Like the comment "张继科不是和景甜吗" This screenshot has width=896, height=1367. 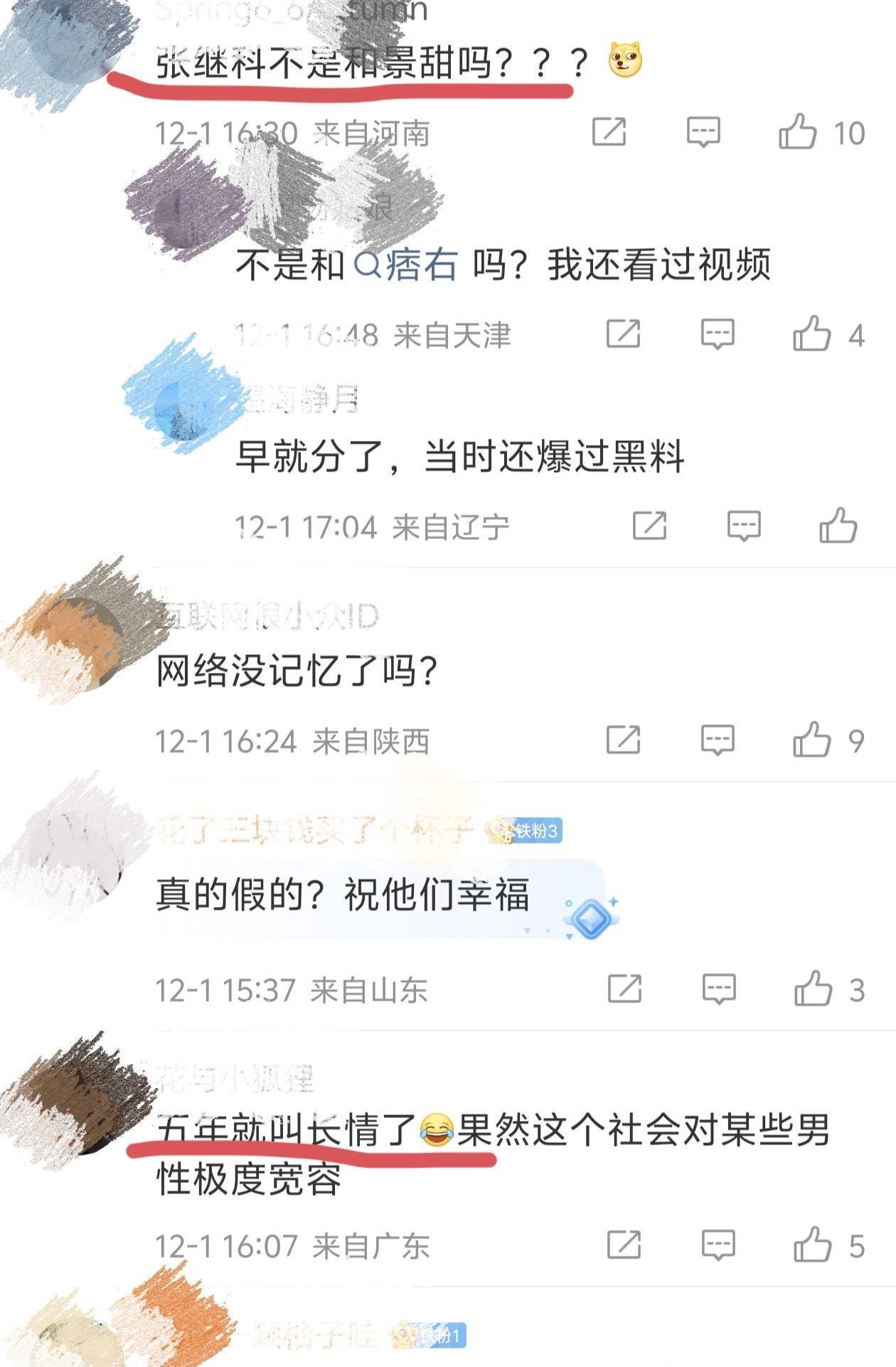coord(797,132)
